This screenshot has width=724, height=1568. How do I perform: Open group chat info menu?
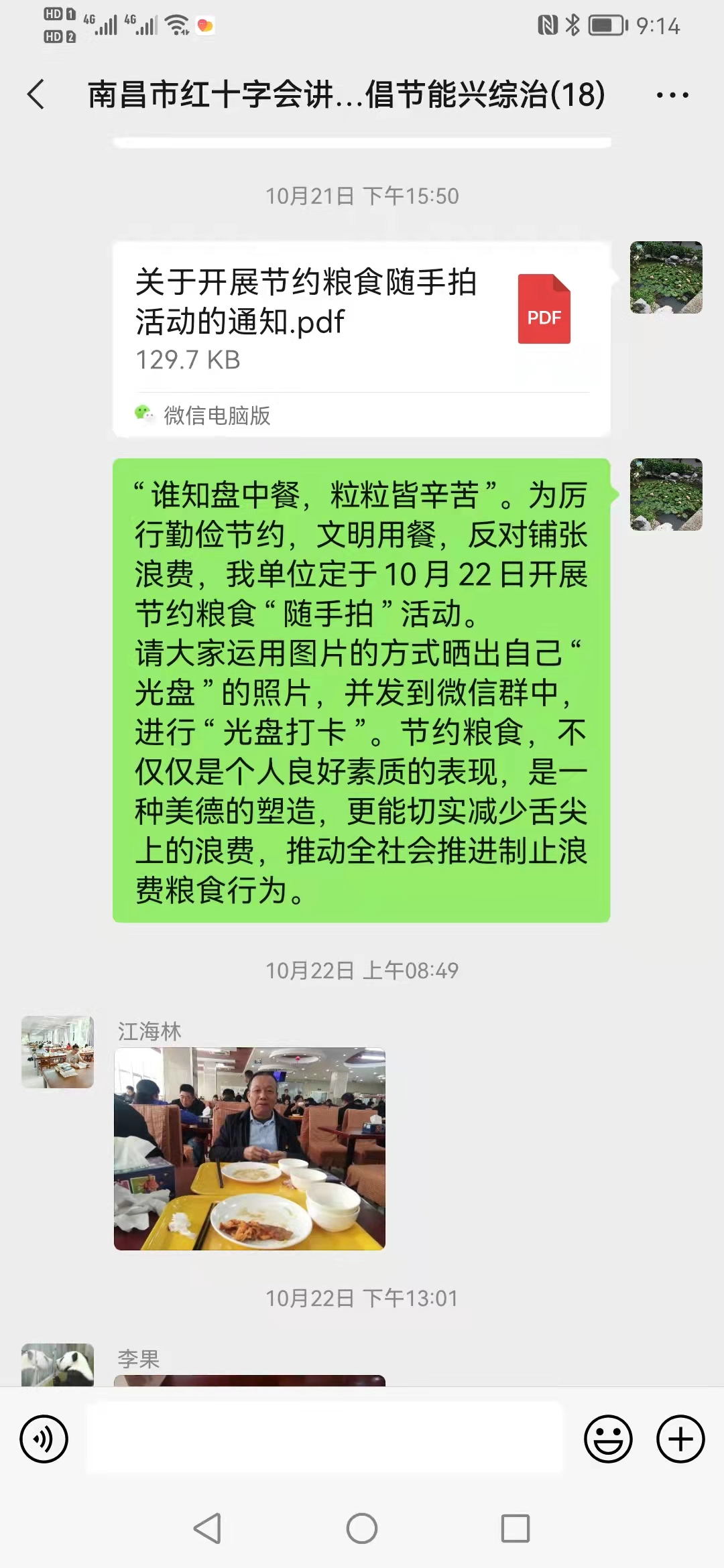(672, 95)
